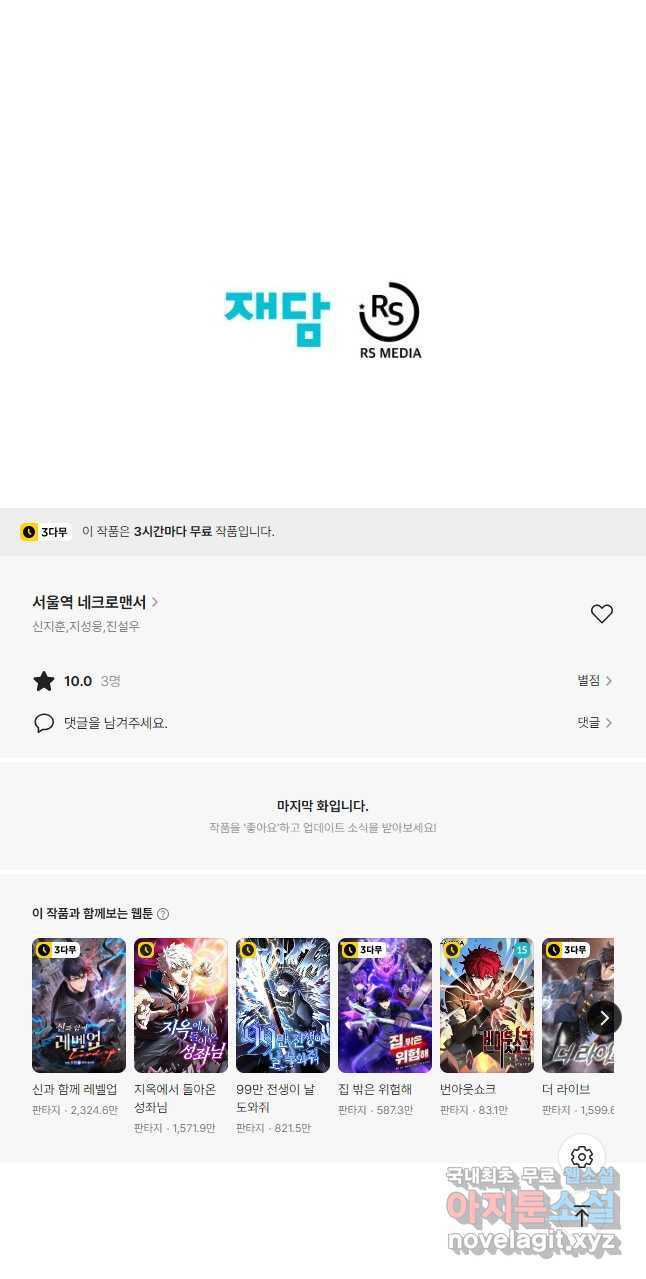Open the 댓글 comments section

(595, 722)
